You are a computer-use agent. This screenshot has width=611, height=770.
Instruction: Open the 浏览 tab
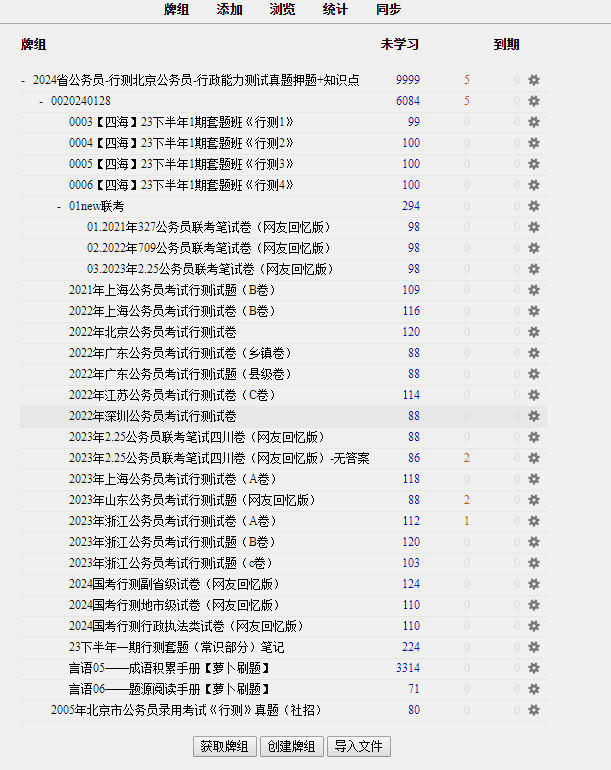[x=282, y=9]
